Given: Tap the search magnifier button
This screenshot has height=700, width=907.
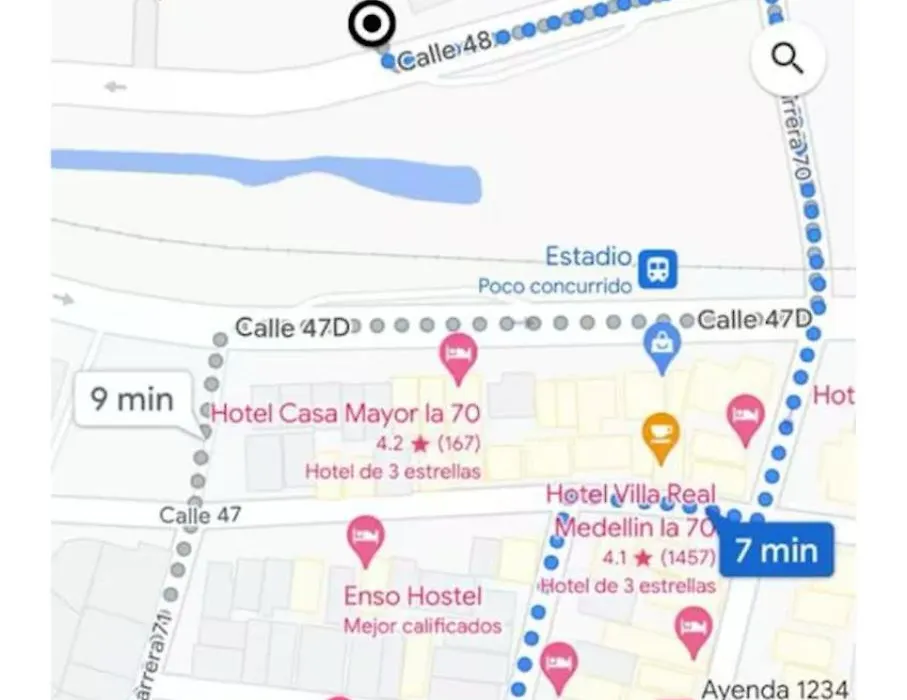Looking at the screenshot, I should coord(788,60).
